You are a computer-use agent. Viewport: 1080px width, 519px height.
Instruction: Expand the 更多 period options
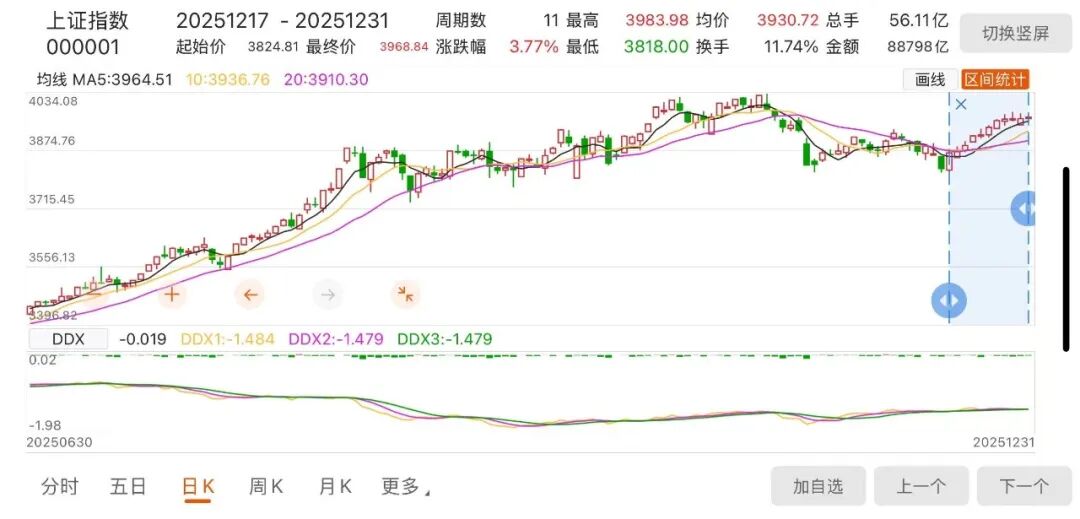point(404,487)
